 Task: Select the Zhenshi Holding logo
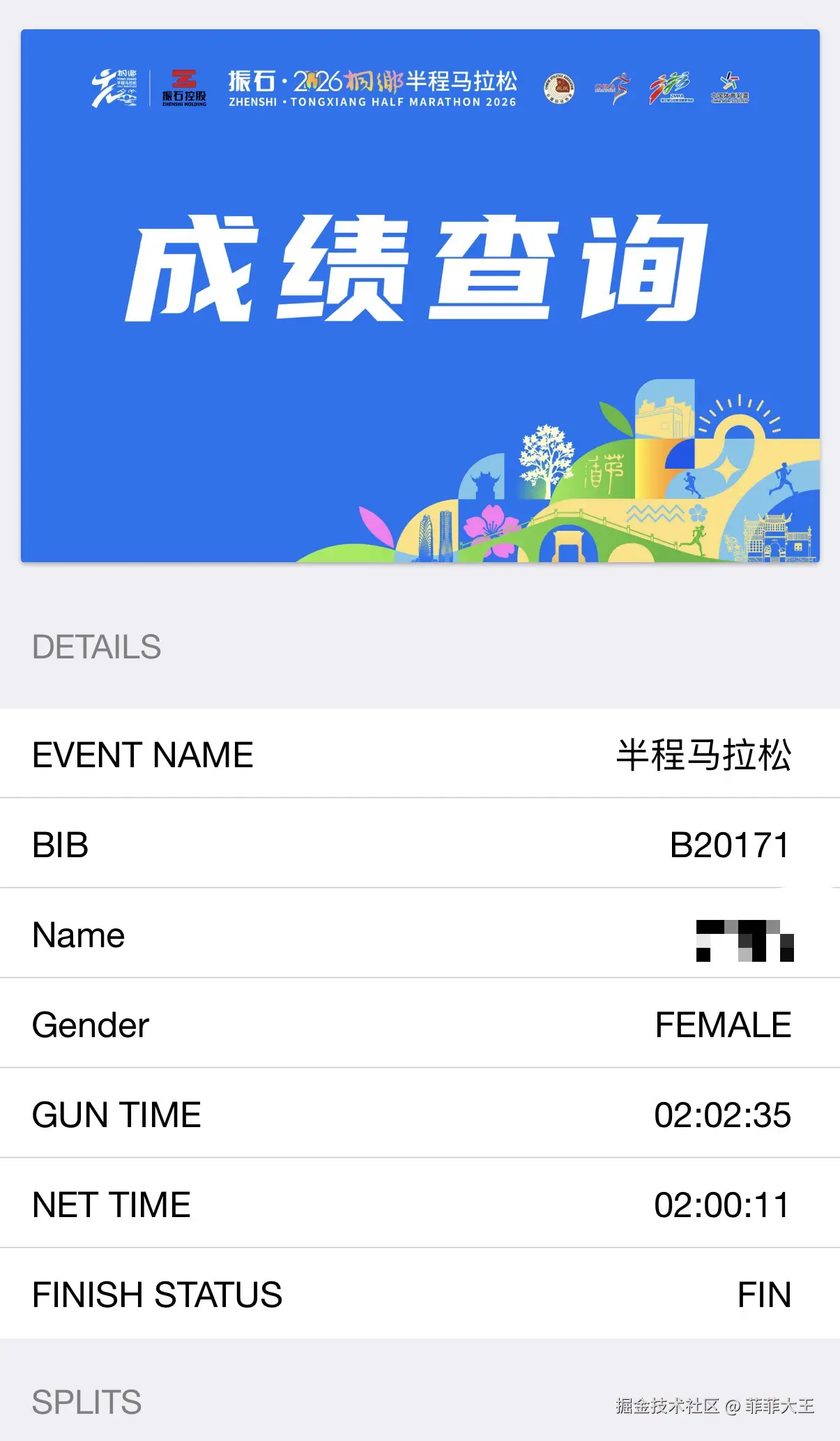[184, 88]
